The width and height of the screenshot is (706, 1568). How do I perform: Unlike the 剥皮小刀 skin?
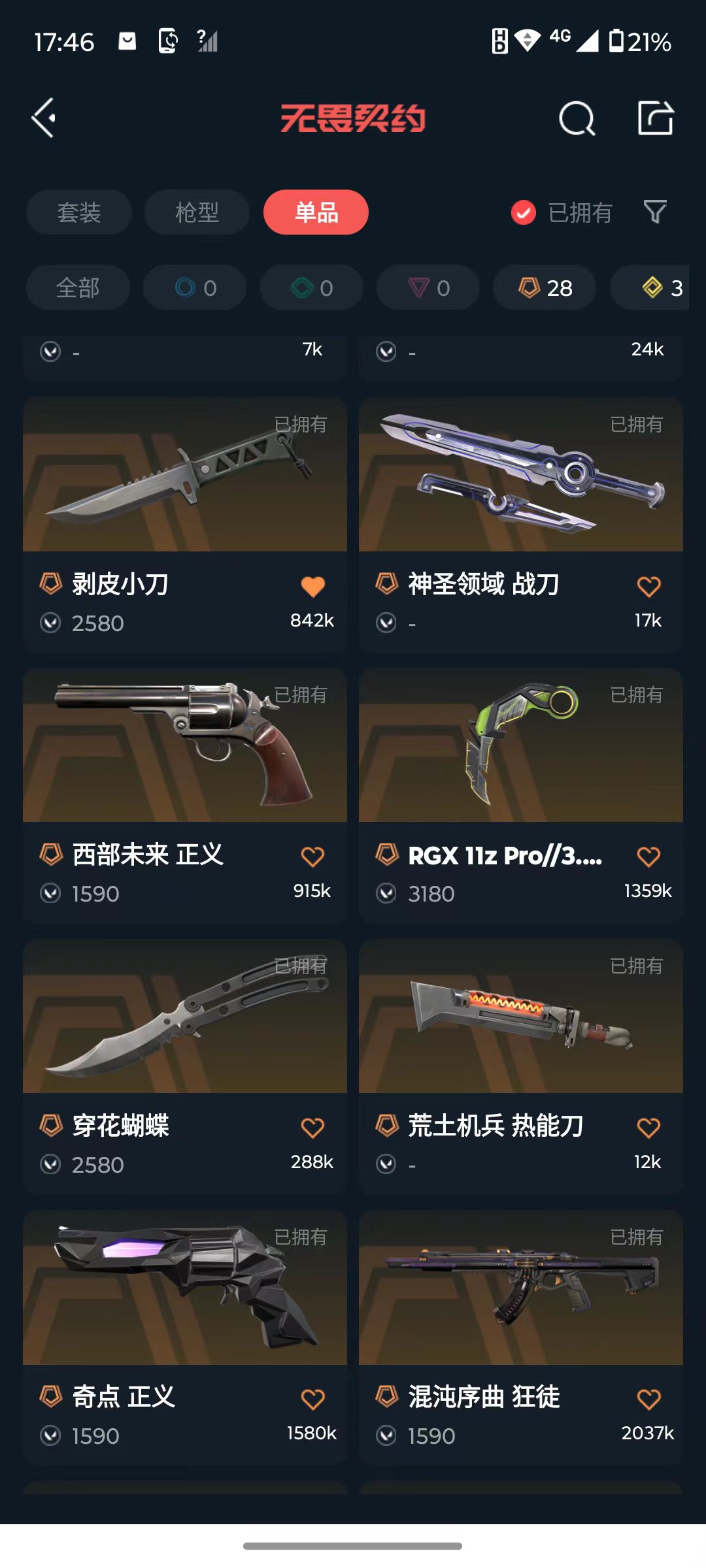point(312,586)
